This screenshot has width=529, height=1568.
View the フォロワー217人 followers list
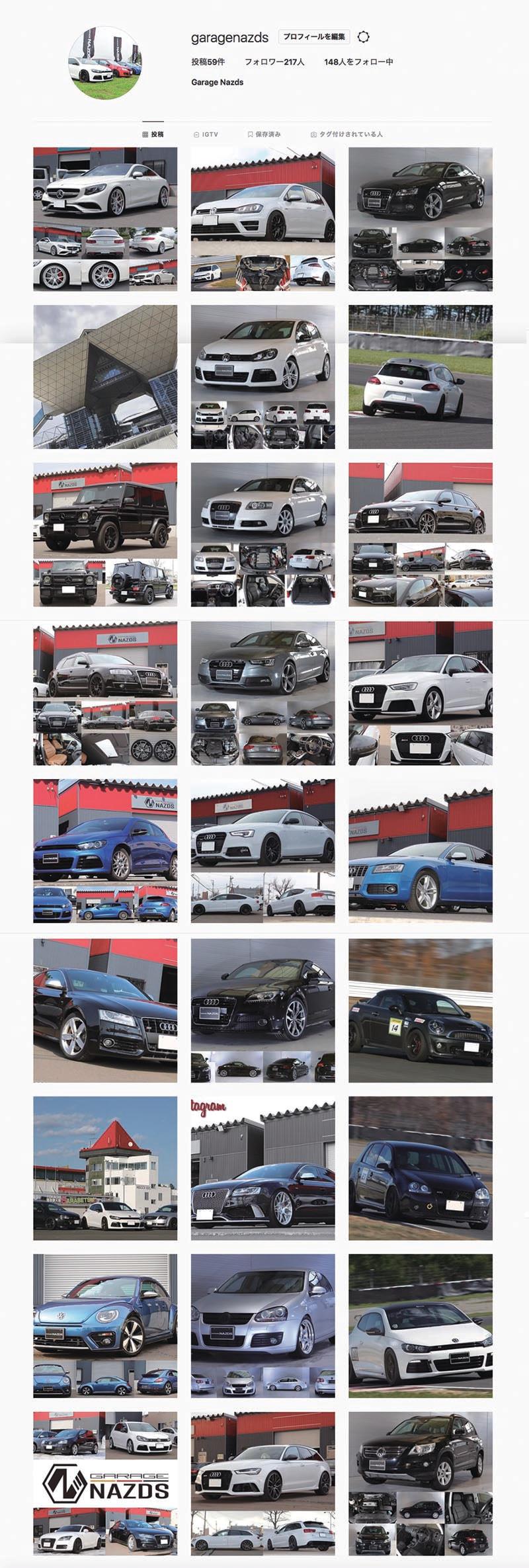274,62
